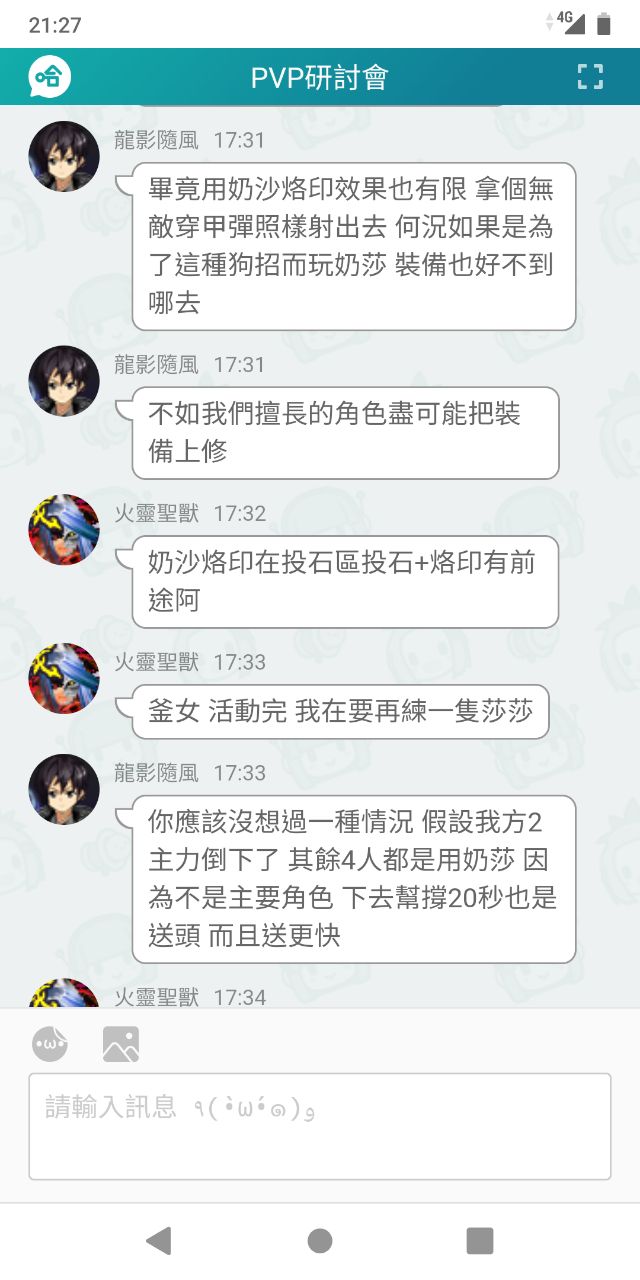This screenshot has width=640, height=1280.
Task: Open 火靈聖獸's avatar at 17:33
Action: pyautogui.click(x=64, y=679)
